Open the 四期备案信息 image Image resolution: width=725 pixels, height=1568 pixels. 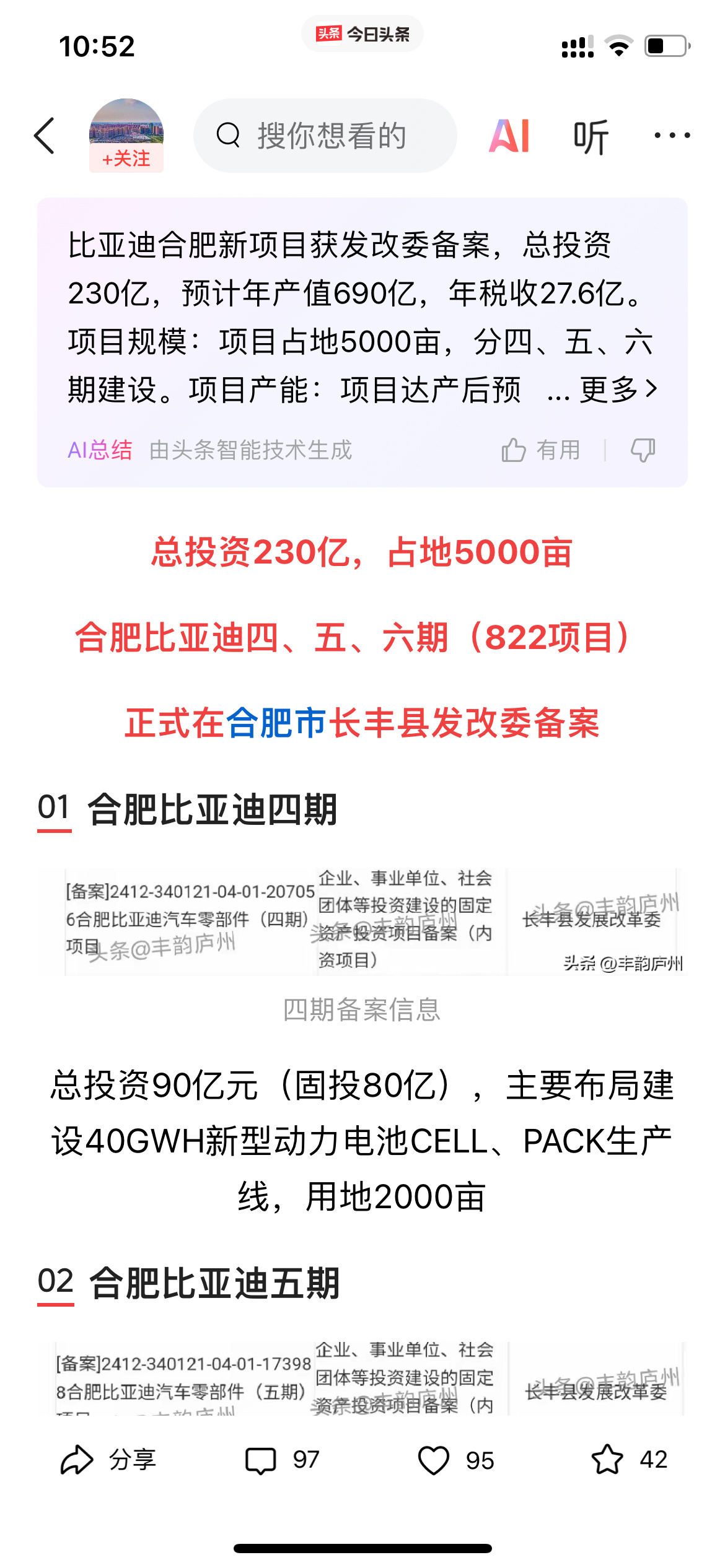(362, 921)
